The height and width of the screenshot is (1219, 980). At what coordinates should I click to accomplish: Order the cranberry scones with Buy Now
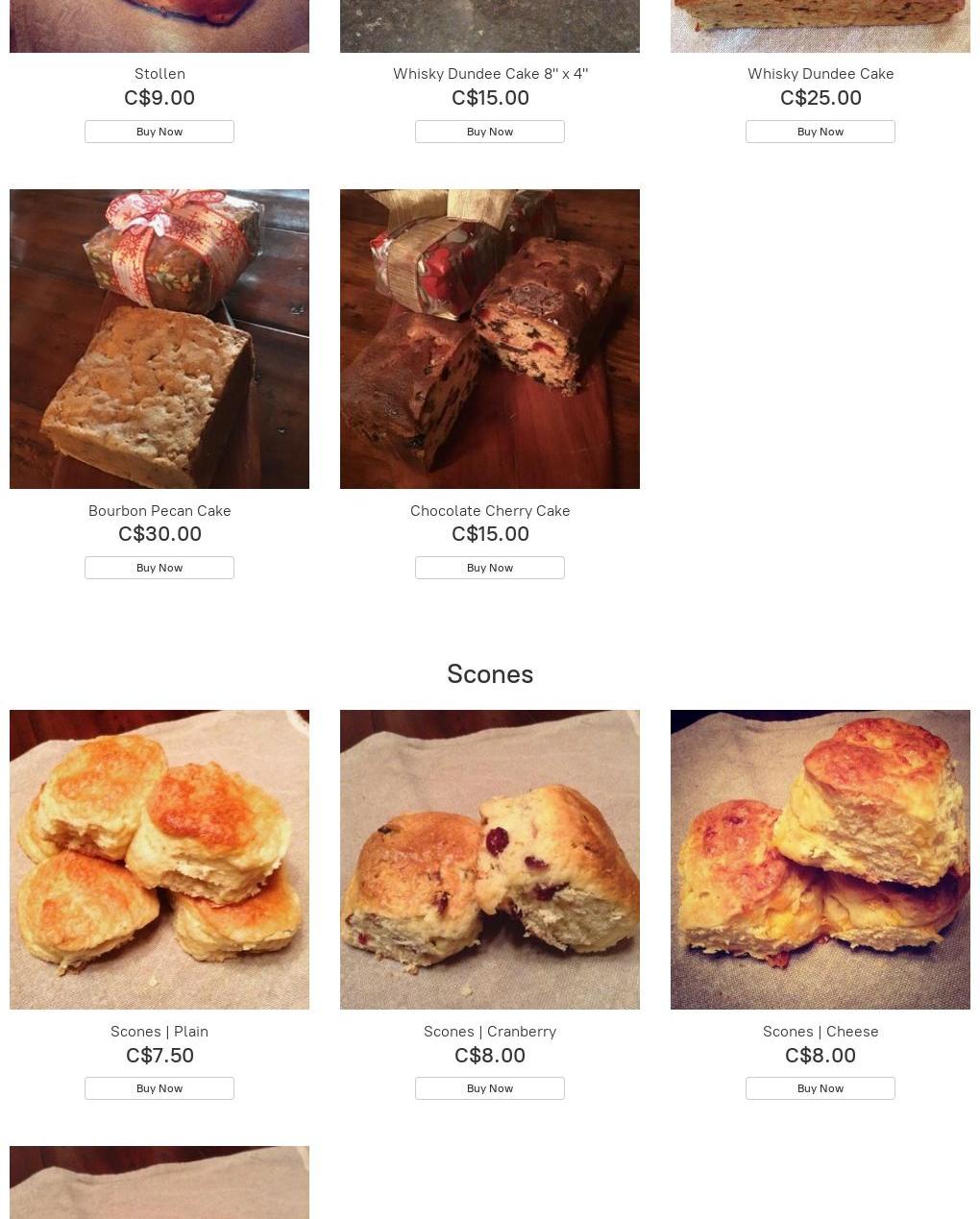pyautogui.click(x=490, y=1088)
